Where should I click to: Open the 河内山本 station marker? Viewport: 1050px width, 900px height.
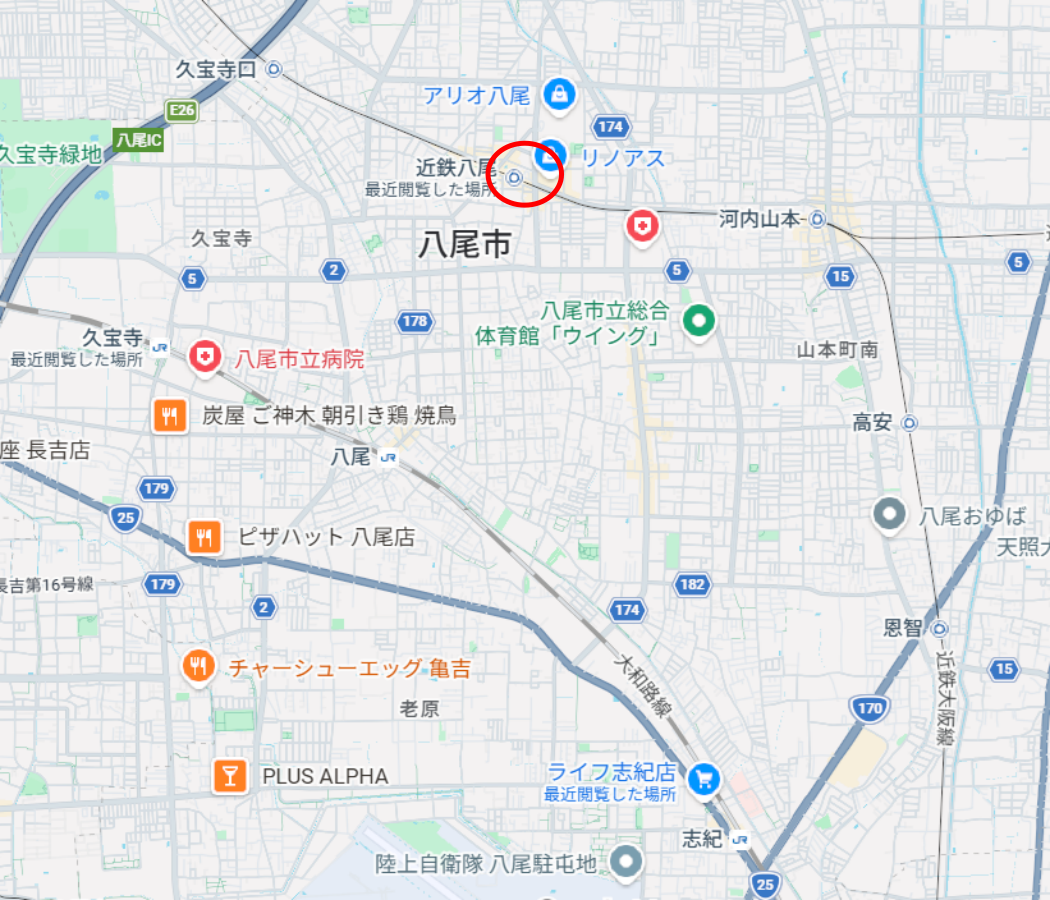[x=817, y=219]
